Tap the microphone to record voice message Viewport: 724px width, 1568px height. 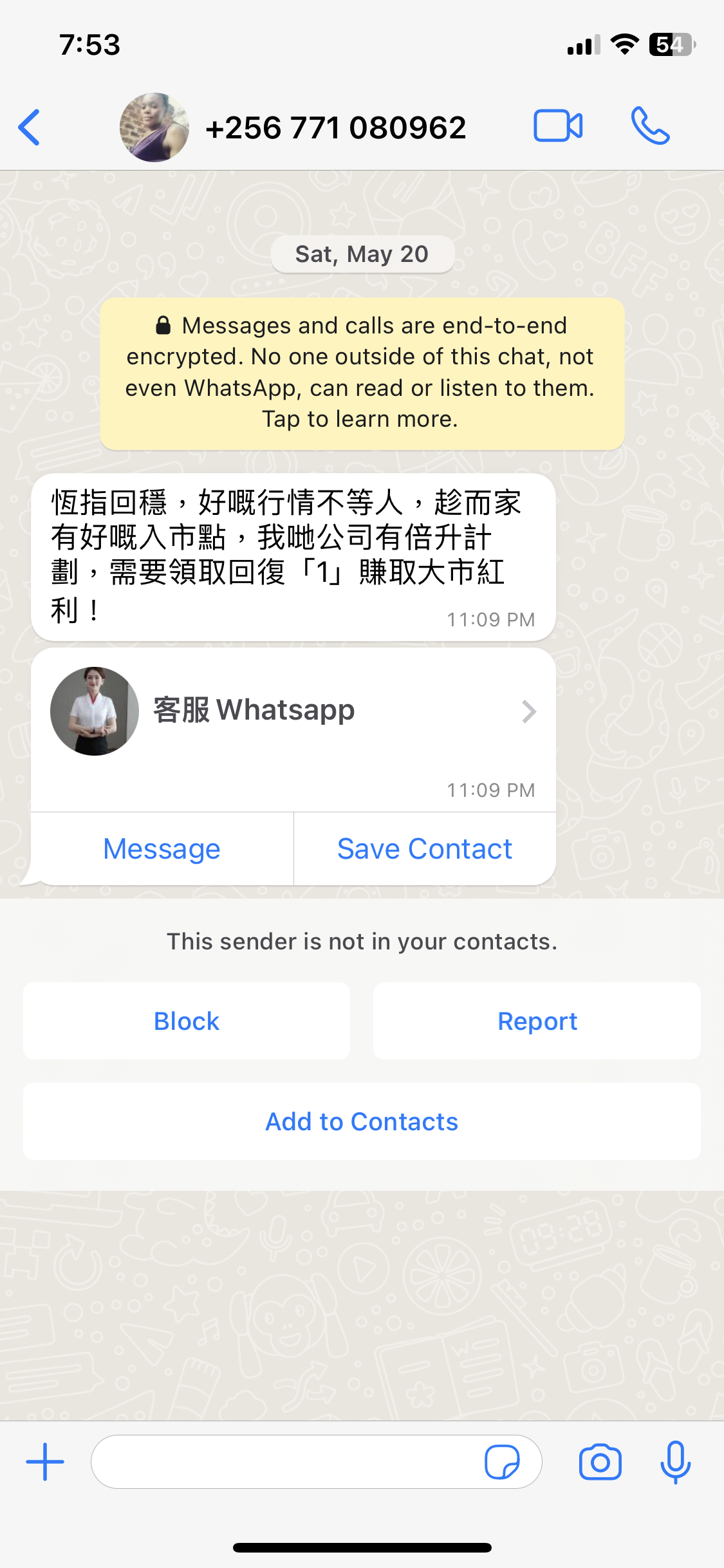676,1462
